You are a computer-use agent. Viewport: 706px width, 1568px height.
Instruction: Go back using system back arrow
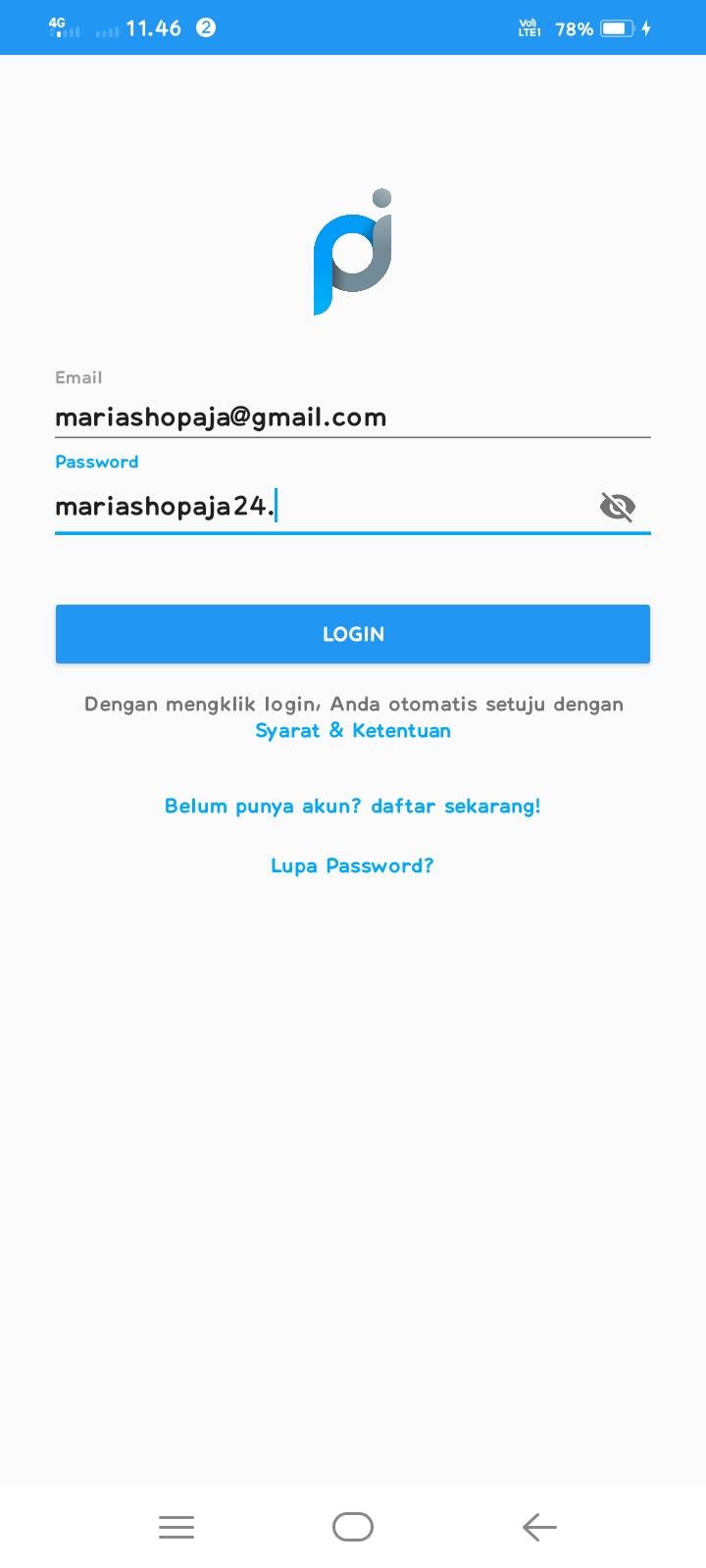(538, 1527)
